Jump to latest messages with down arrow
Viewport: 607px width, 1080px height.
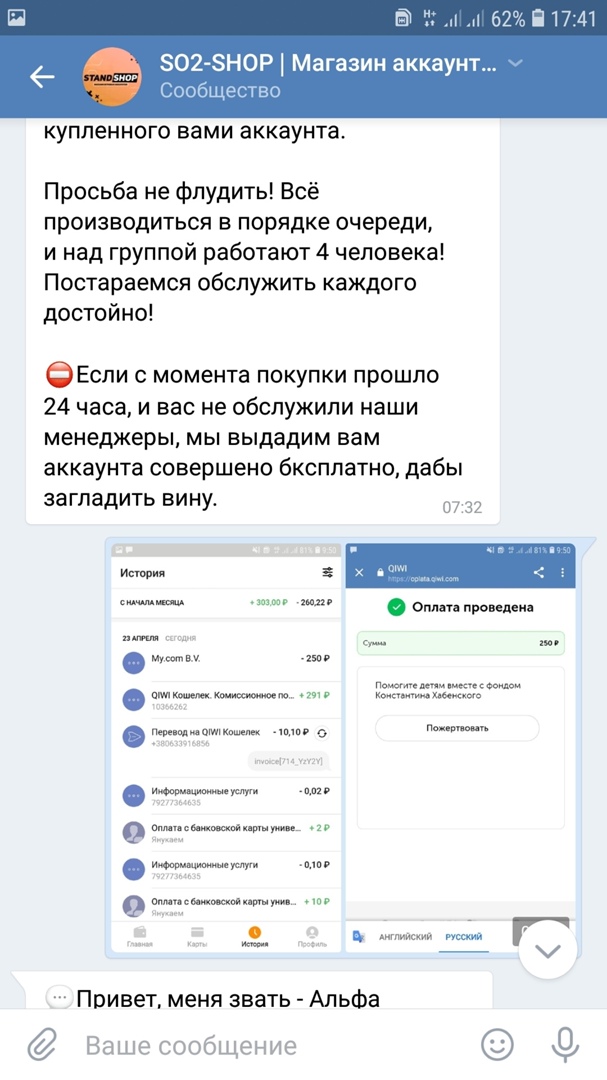tap(547, 949)
